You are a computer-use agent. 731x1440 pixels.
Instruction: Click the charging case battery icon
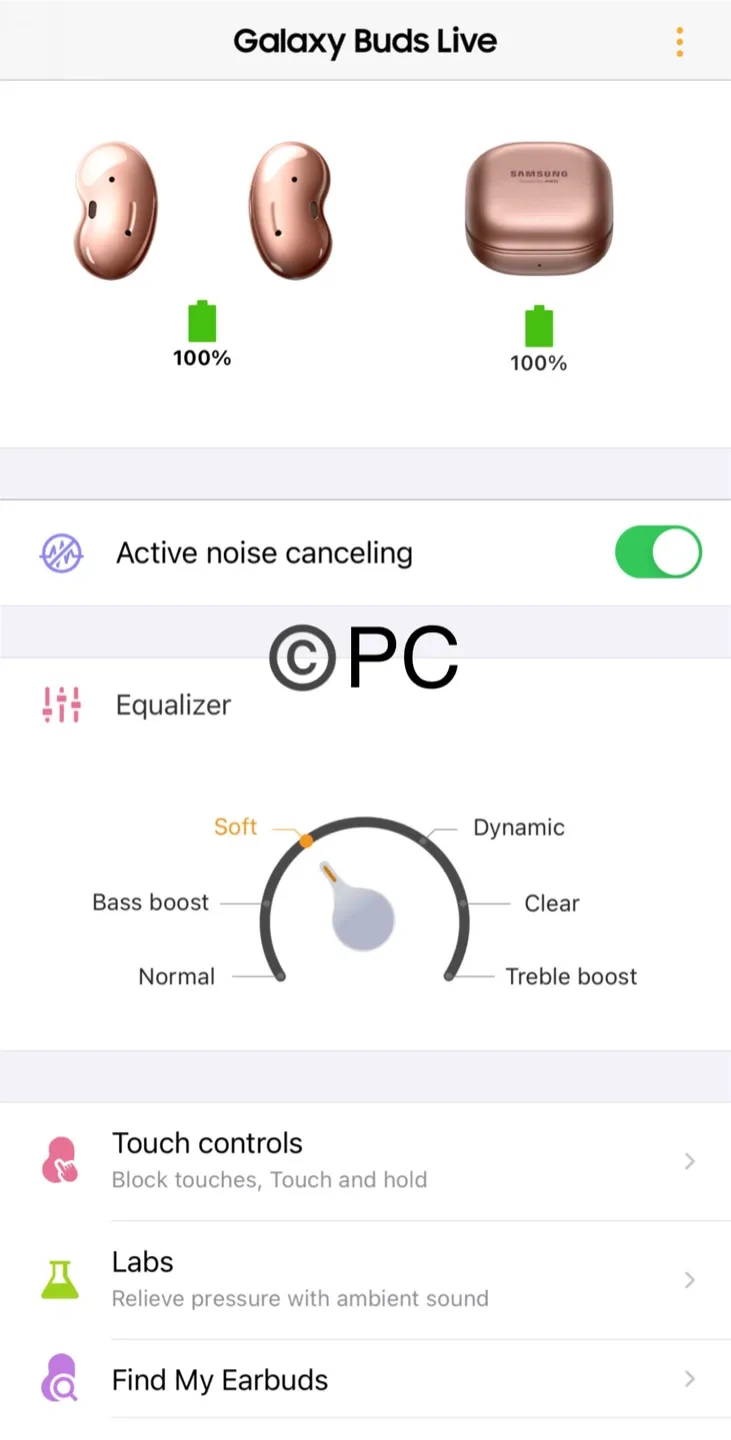point(539,325)
